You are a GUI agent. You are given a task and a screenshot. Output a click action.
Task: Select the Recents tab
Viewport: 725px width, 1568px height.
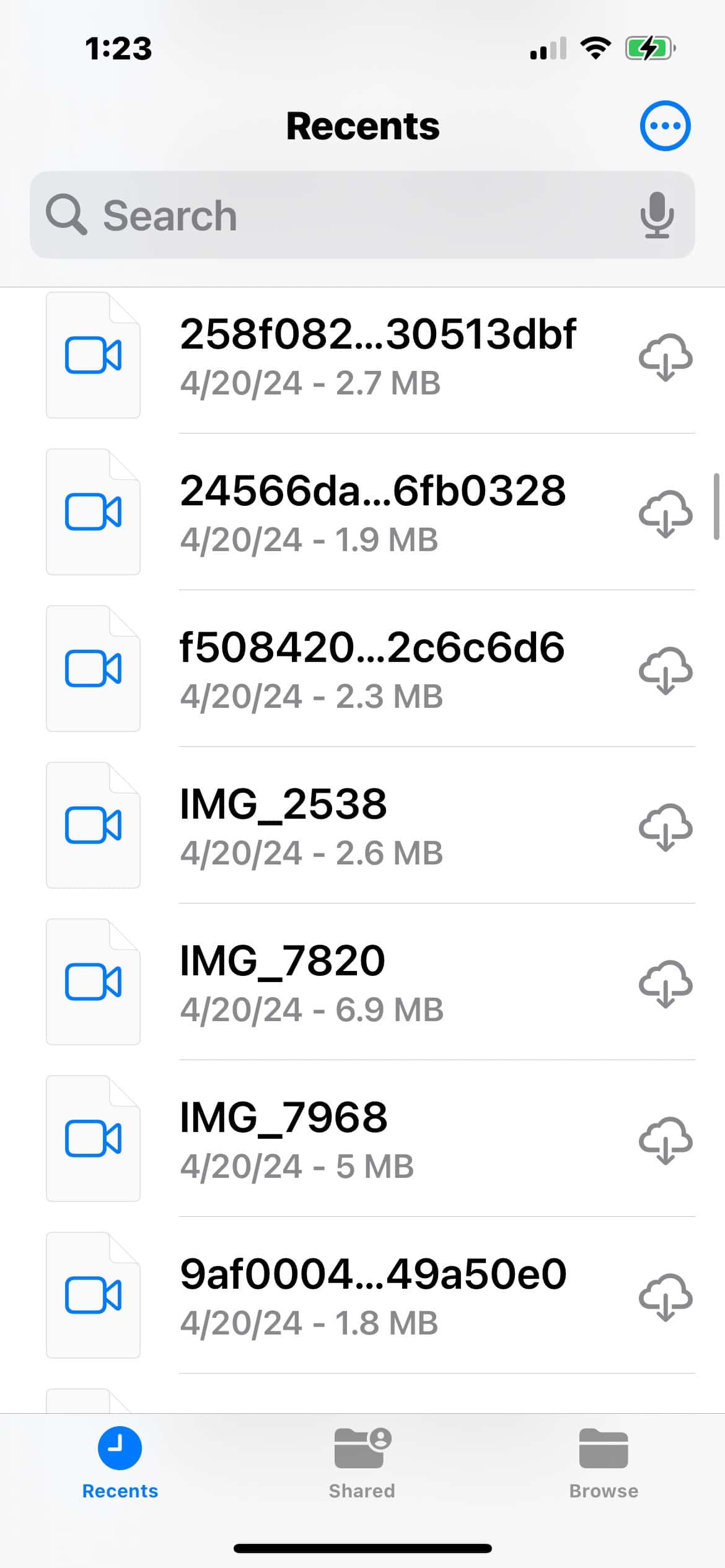(120, 1464)
